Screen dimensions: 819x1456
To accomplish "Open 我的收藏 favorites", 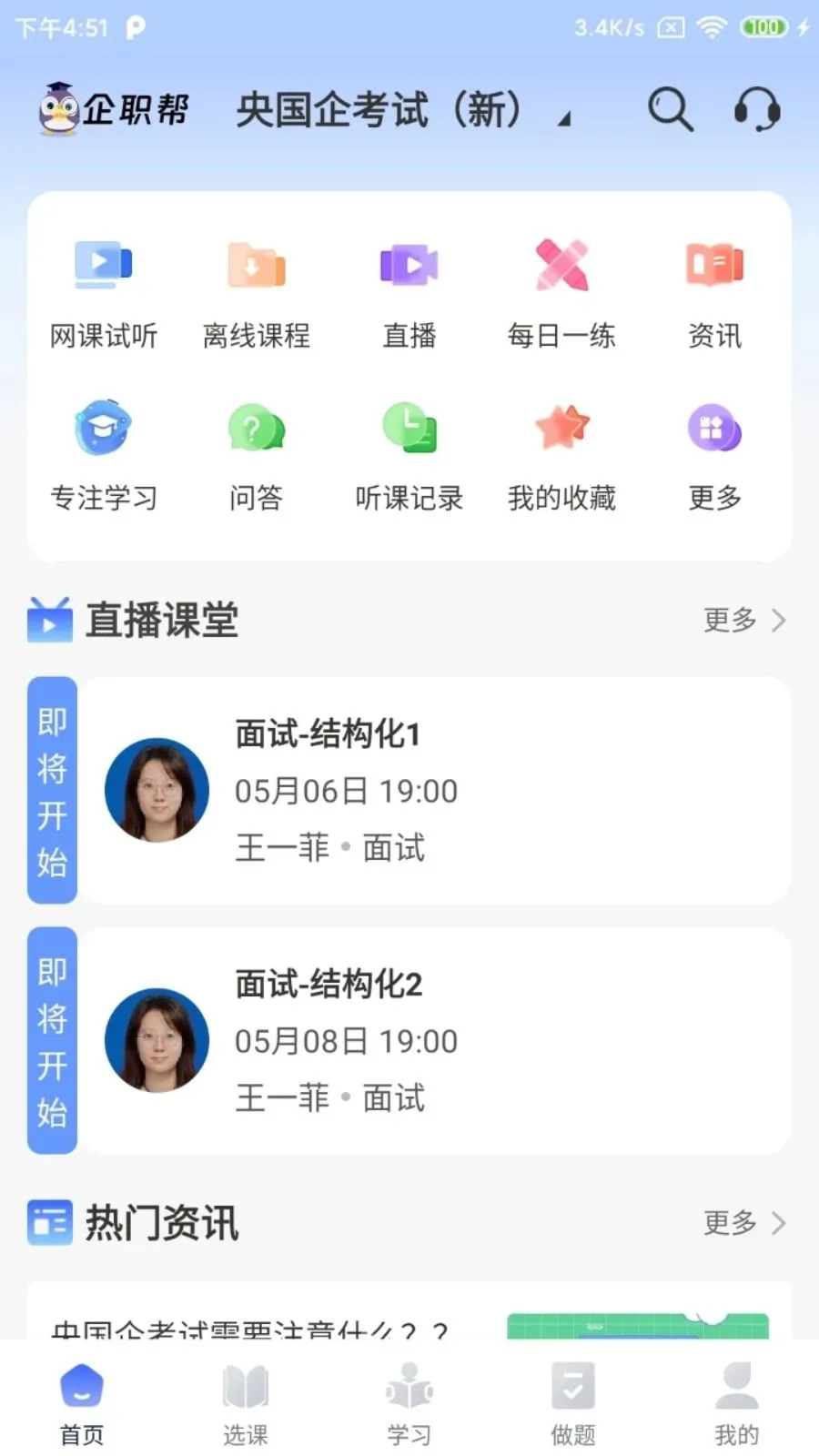I will coord(561,456).
